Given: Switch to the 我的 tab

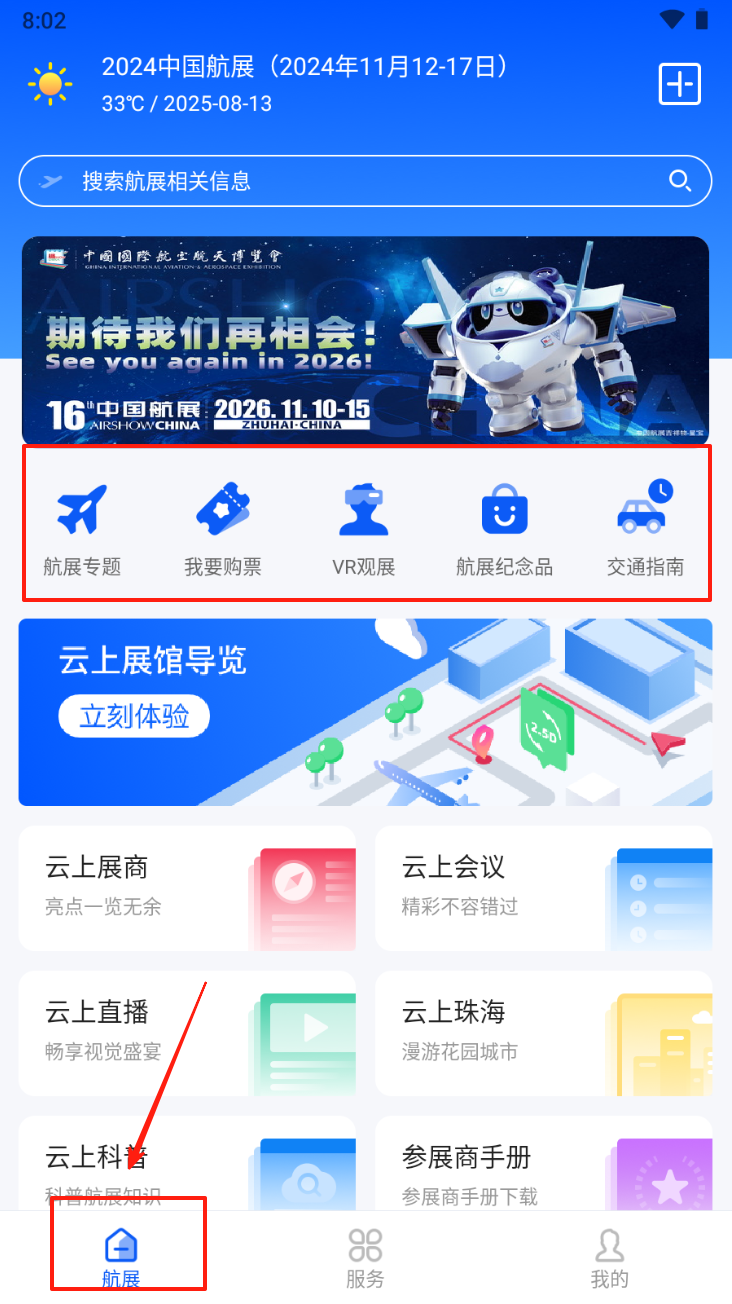Looking at the screenshot, I should pos(609,1258).
